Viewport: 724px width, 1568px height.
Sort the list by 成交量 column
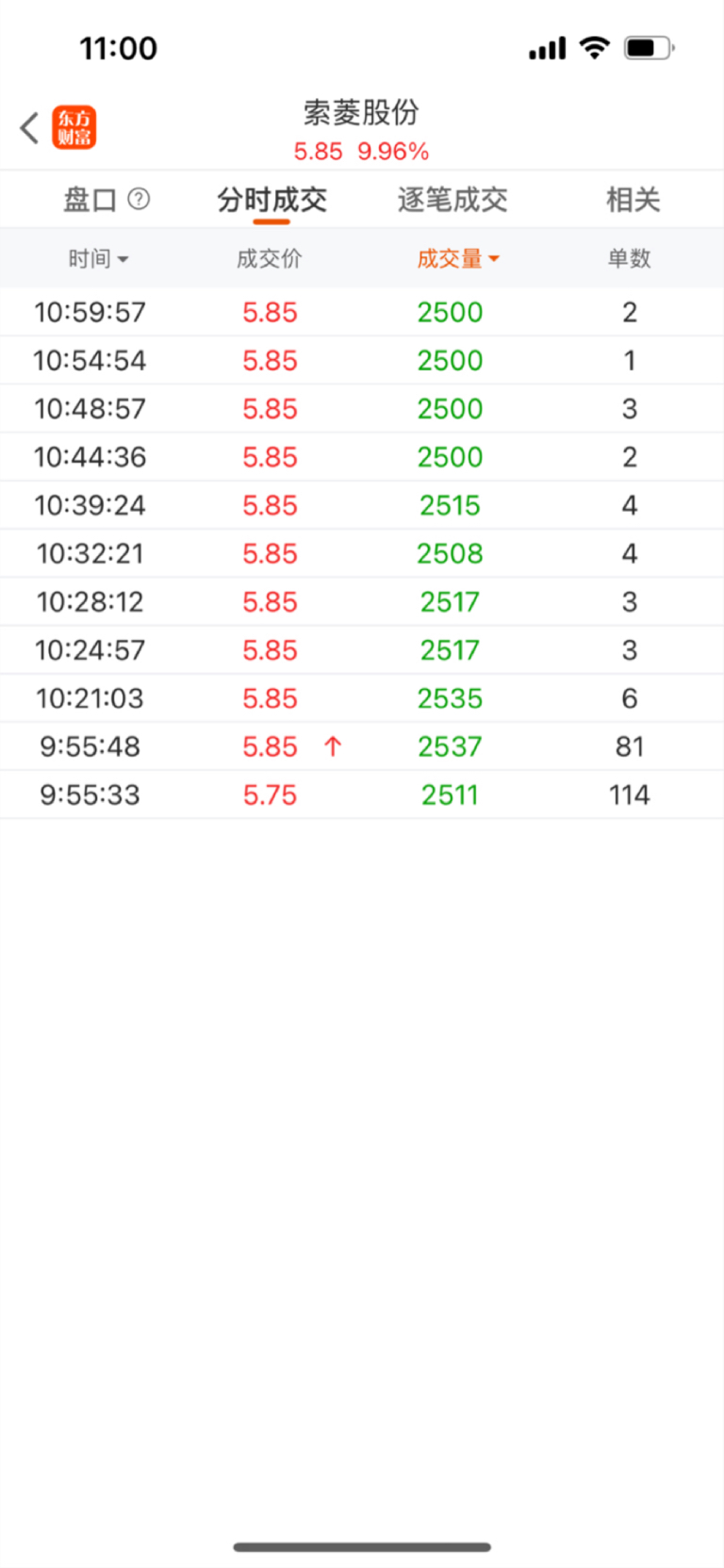point(457,259)
